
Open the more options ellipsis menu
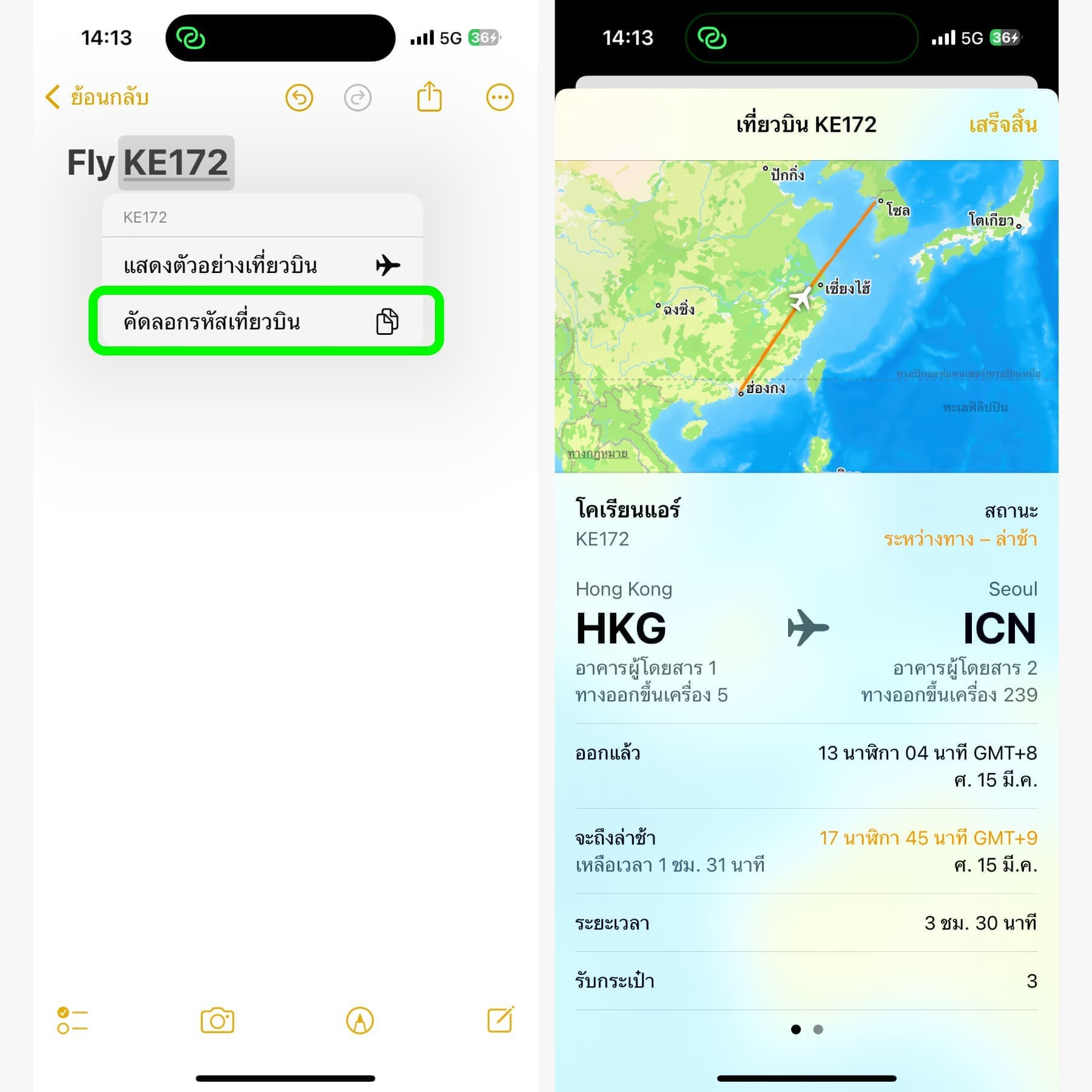coord(500,97)
